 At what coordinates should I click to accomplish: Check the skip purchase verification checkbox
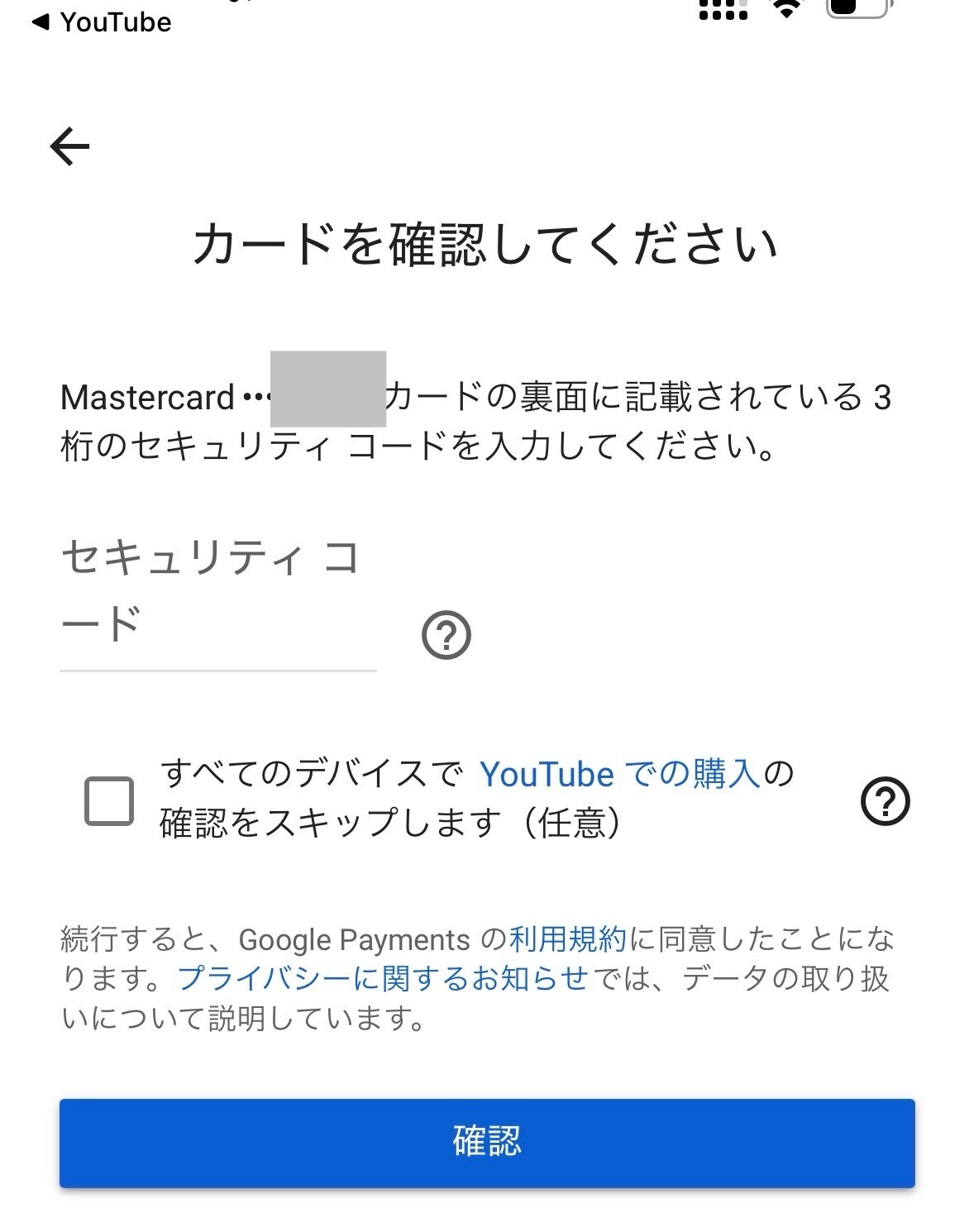pos(109,800)
